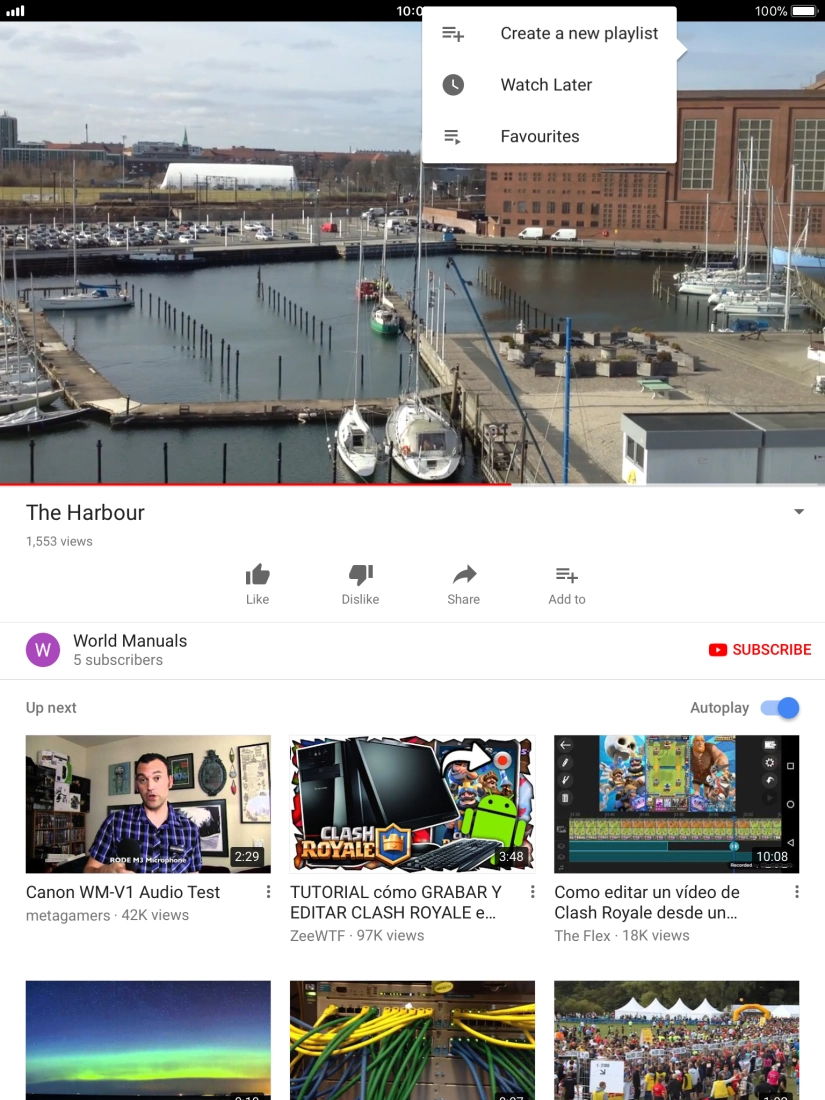825x1100 pixels.
Task: Open options for the video editing tutorial by The Flex
Action: pyautogui.click(x=796, y=891)
